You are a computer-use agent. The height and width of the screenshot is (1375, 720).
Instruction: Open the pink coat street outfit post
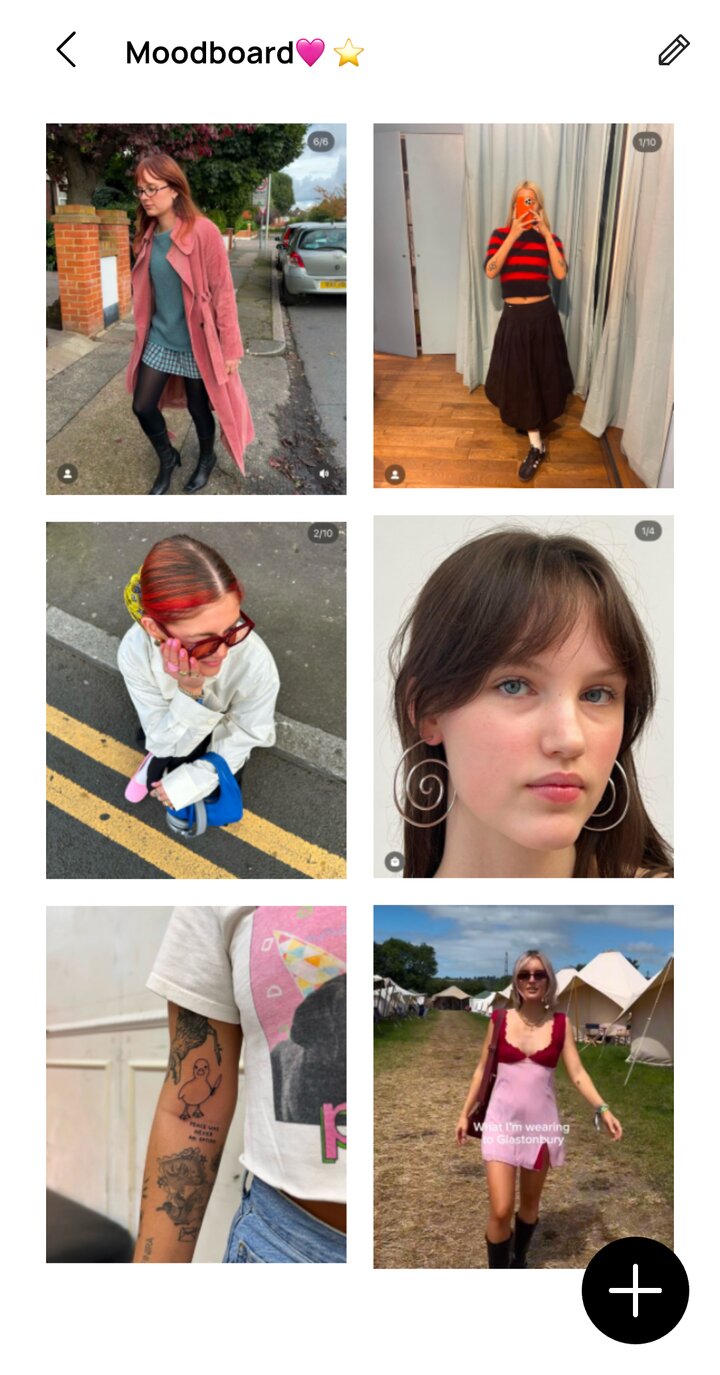pyautogui.click(x=196, y=309)
